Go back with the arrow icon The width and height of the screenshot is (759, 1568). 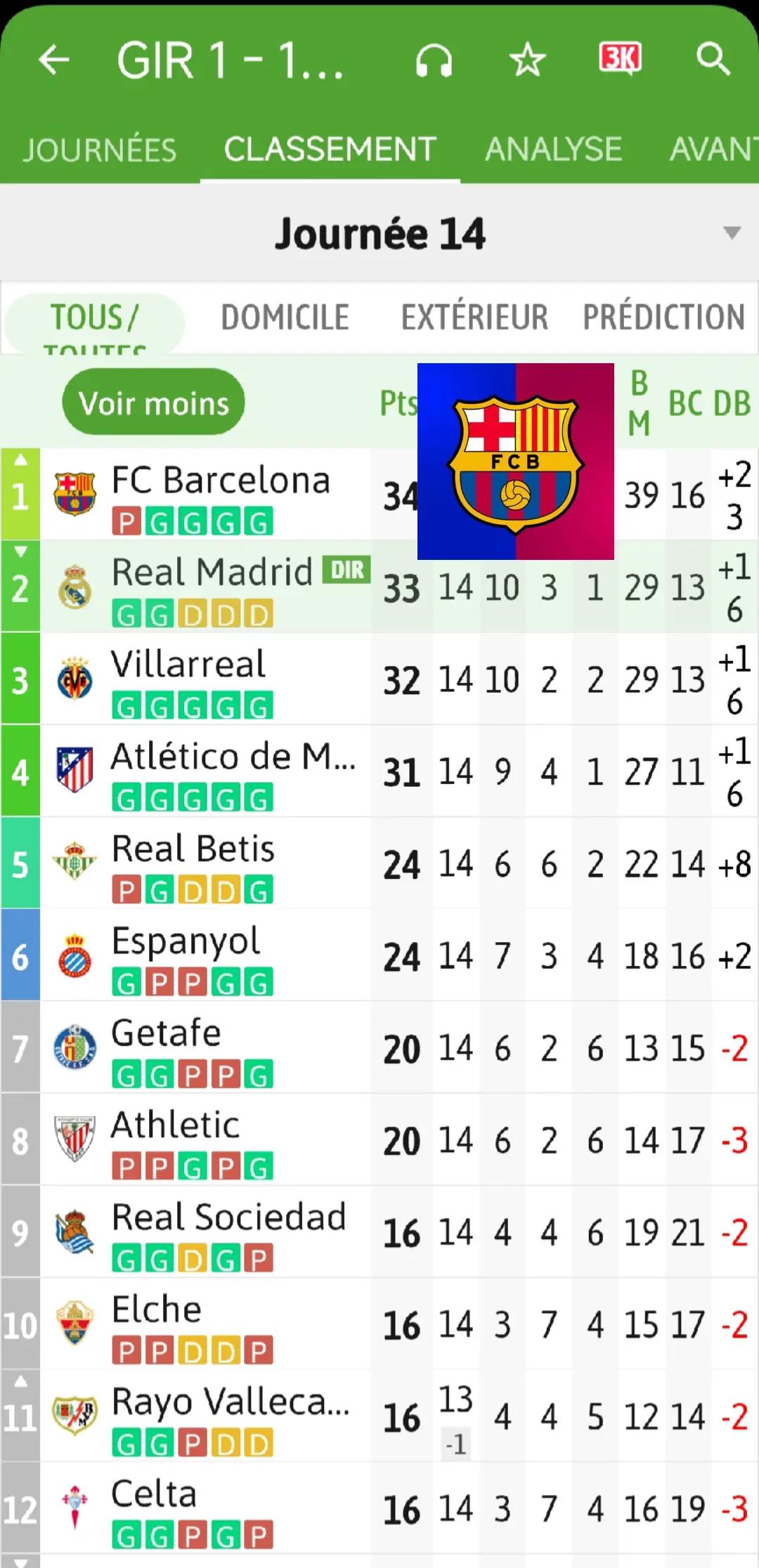tap(54, 60)
